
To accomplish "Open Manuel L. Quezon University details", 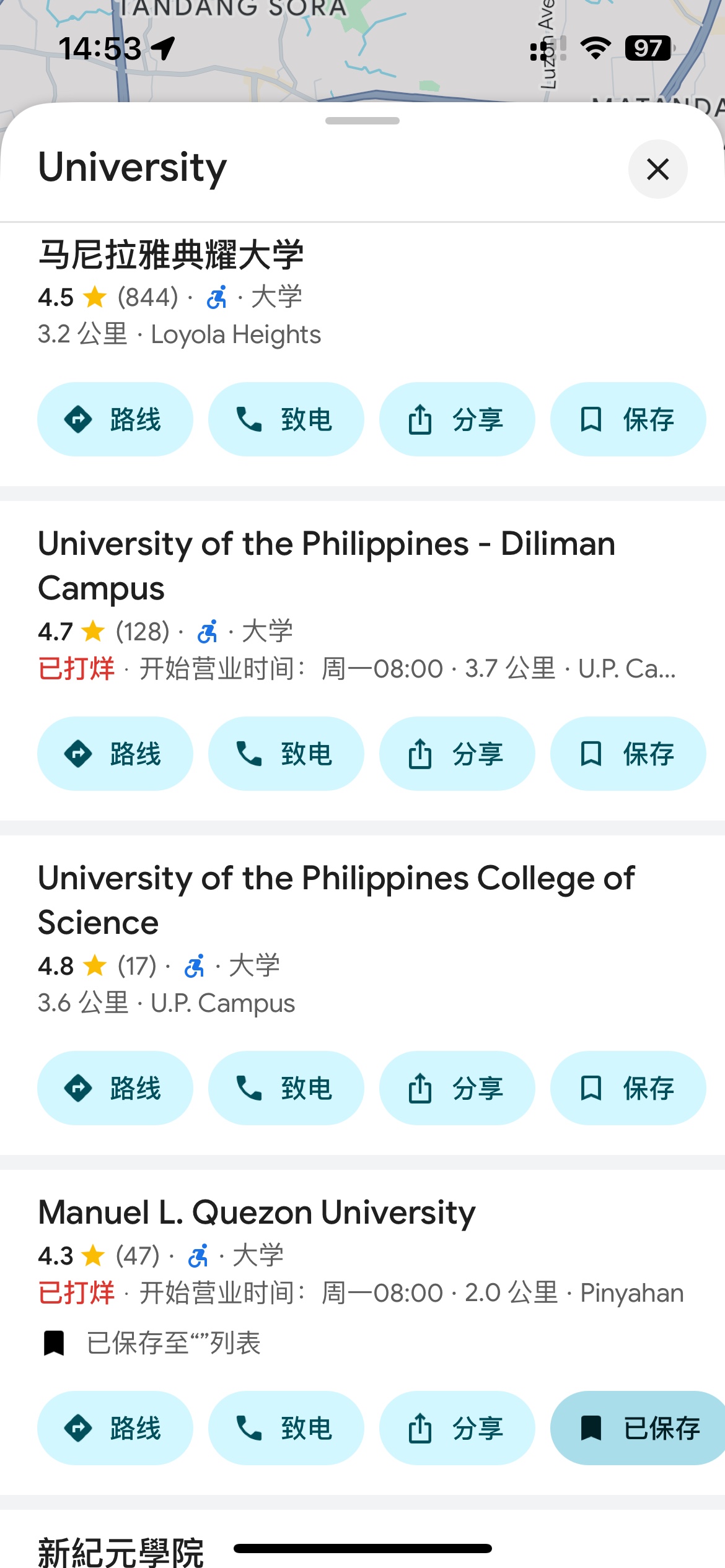I will point(257,1213).
